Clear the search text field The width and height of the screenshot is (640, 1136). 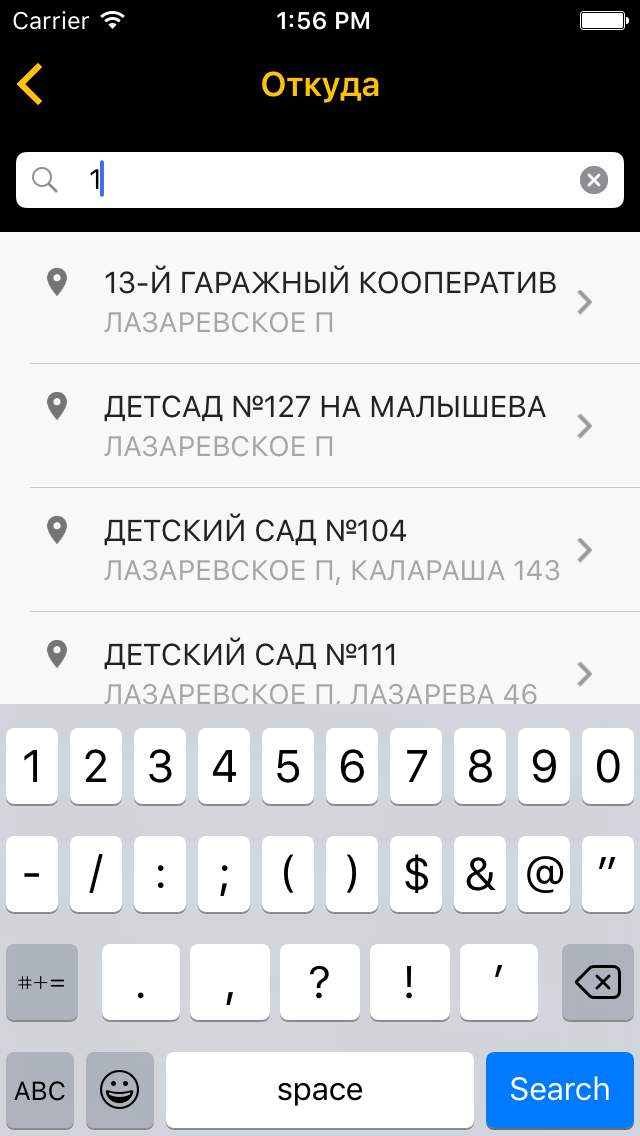pos(594,180)
